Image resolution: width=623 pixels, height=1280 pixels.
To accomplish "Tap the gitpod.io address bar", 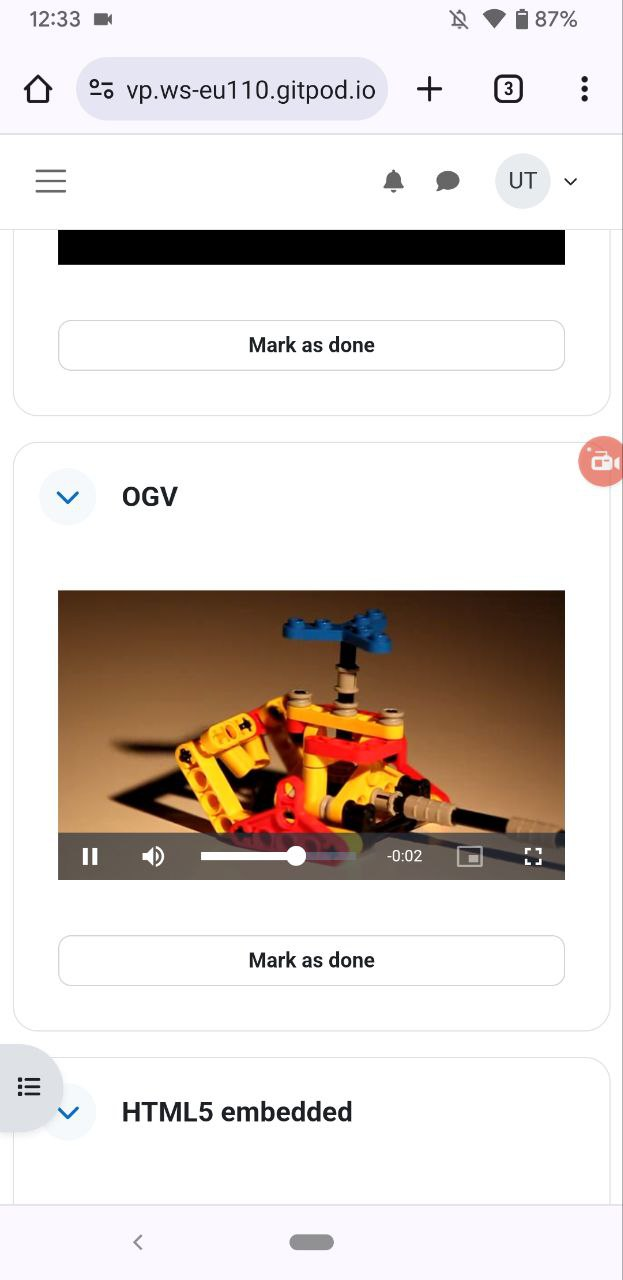I will (x=232, y=89).
